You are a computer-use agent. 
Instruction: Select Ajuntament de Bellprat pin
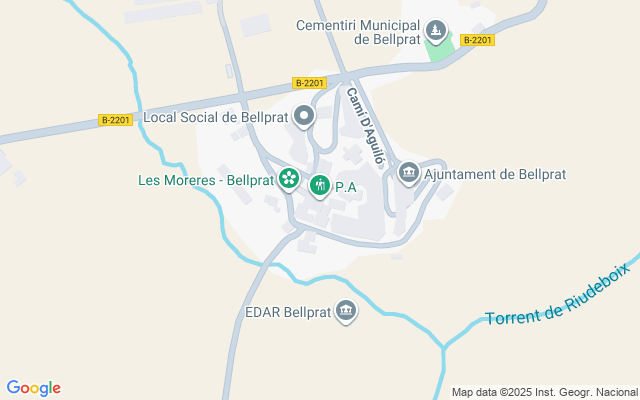[408, 174]
